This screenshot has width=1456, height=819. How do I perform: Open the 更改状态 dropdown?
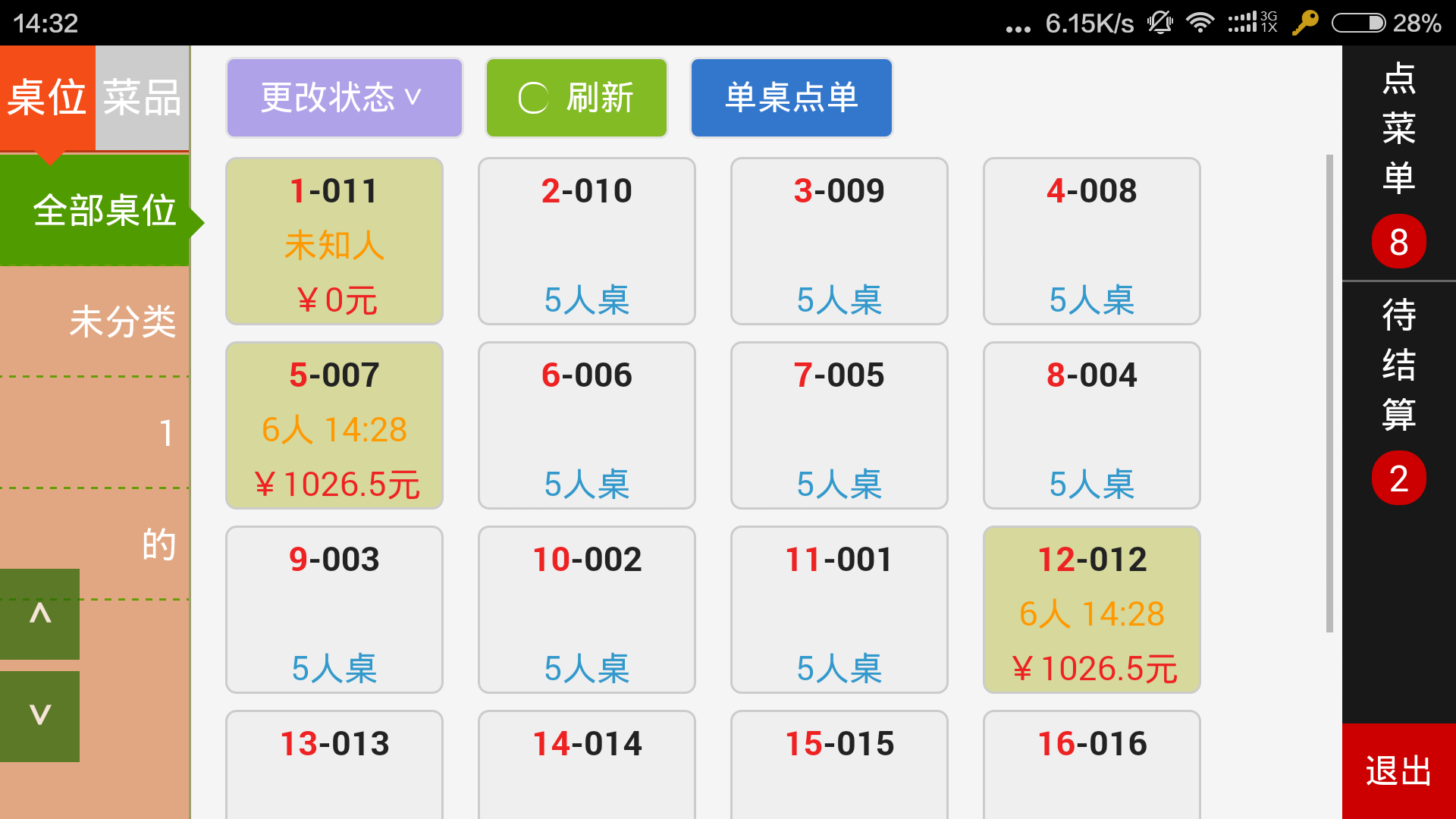(x=344, y=98)
